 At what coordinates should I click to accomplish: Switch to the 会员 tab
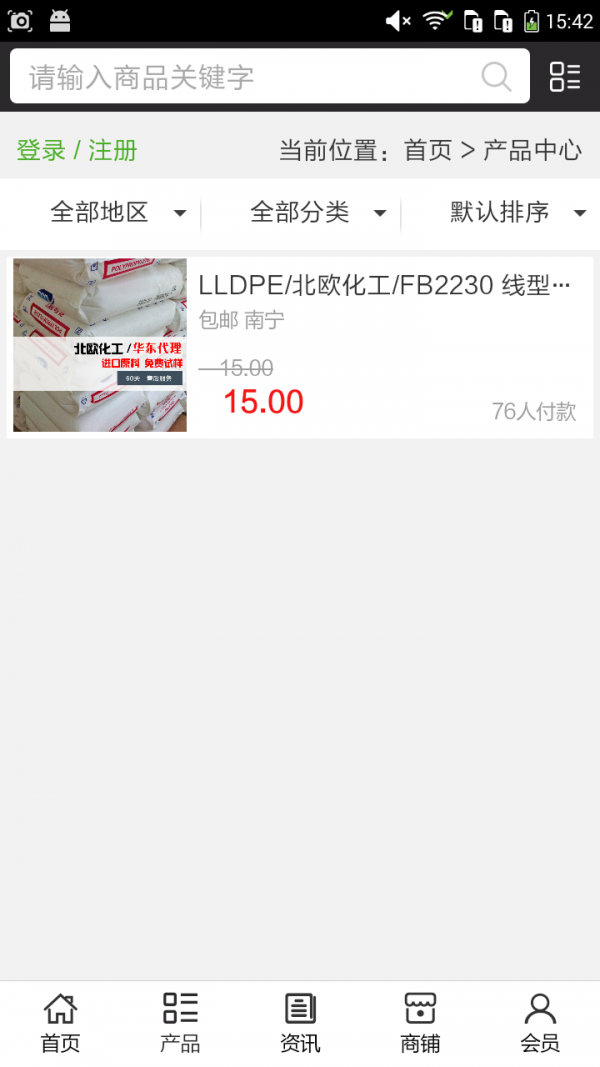540,1023
